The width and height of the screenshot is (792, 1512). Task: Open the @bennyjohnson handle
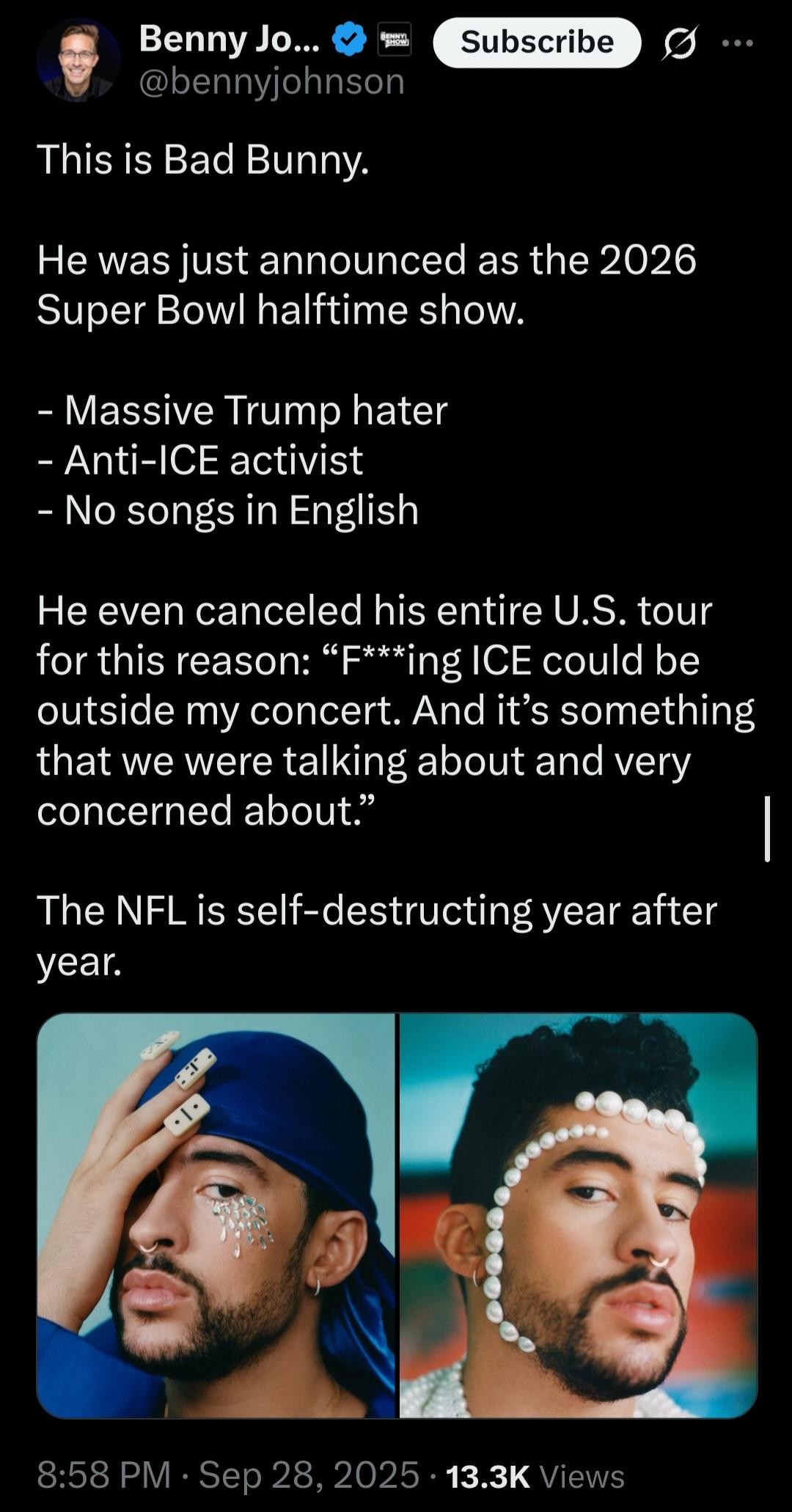271,81
